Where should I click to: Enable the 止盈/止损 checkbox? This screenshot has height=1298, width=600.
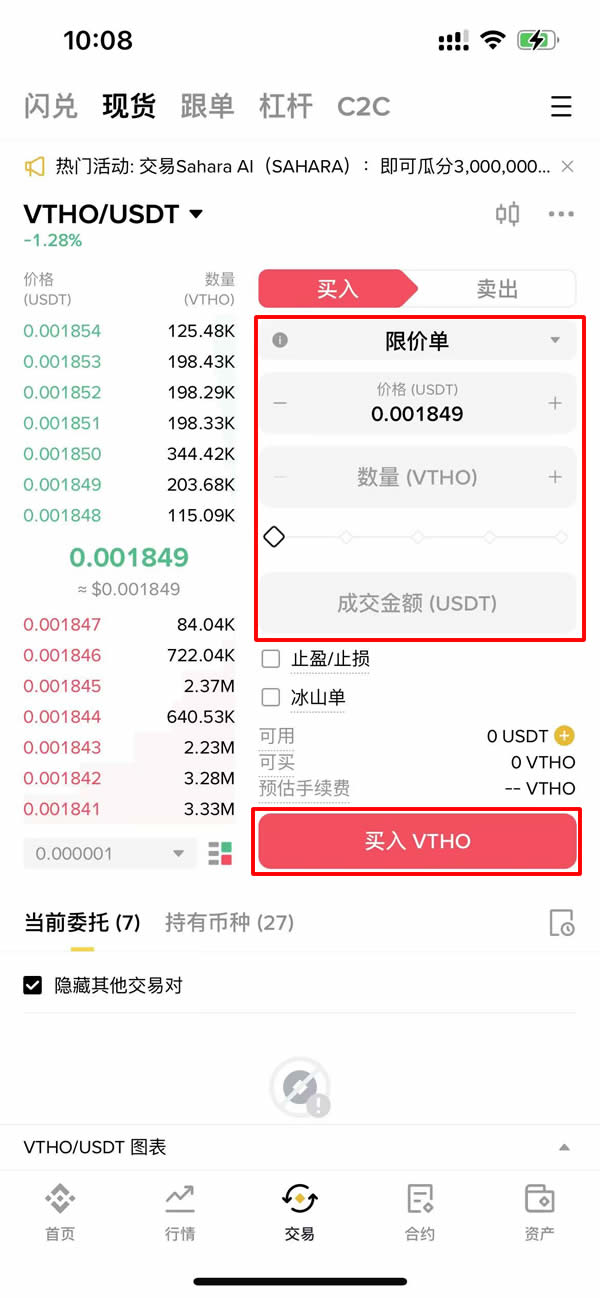pos(271,659)
